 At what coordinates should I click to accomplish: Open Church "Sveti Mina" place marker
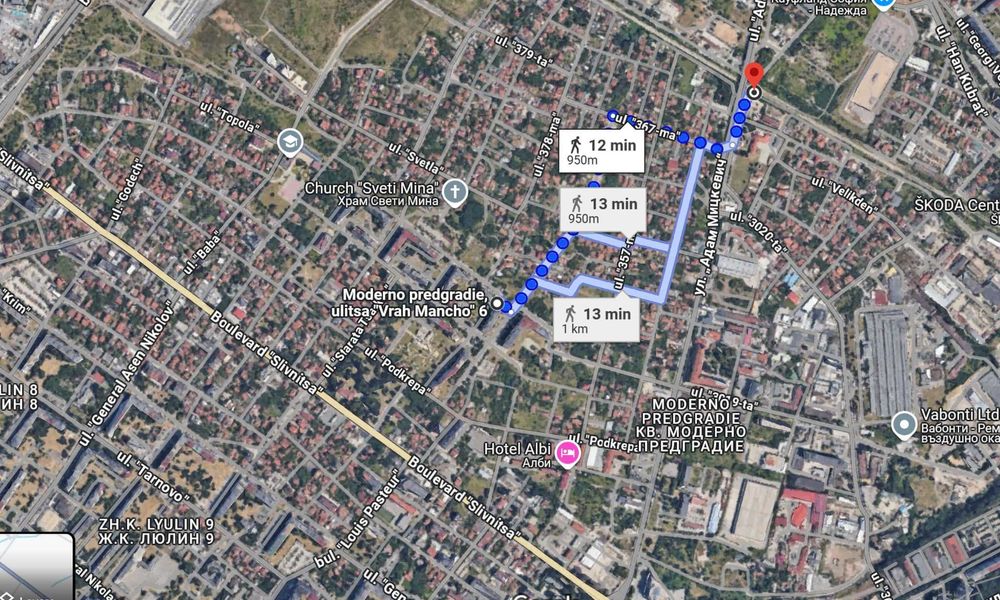(x=455, y=191)
